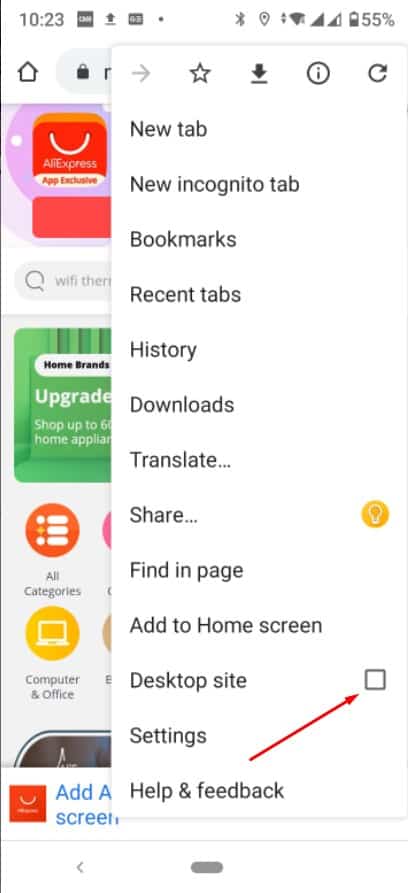Open a New tab
The image size is (408, 893).
pyautogui.click(x=169, y=129)
